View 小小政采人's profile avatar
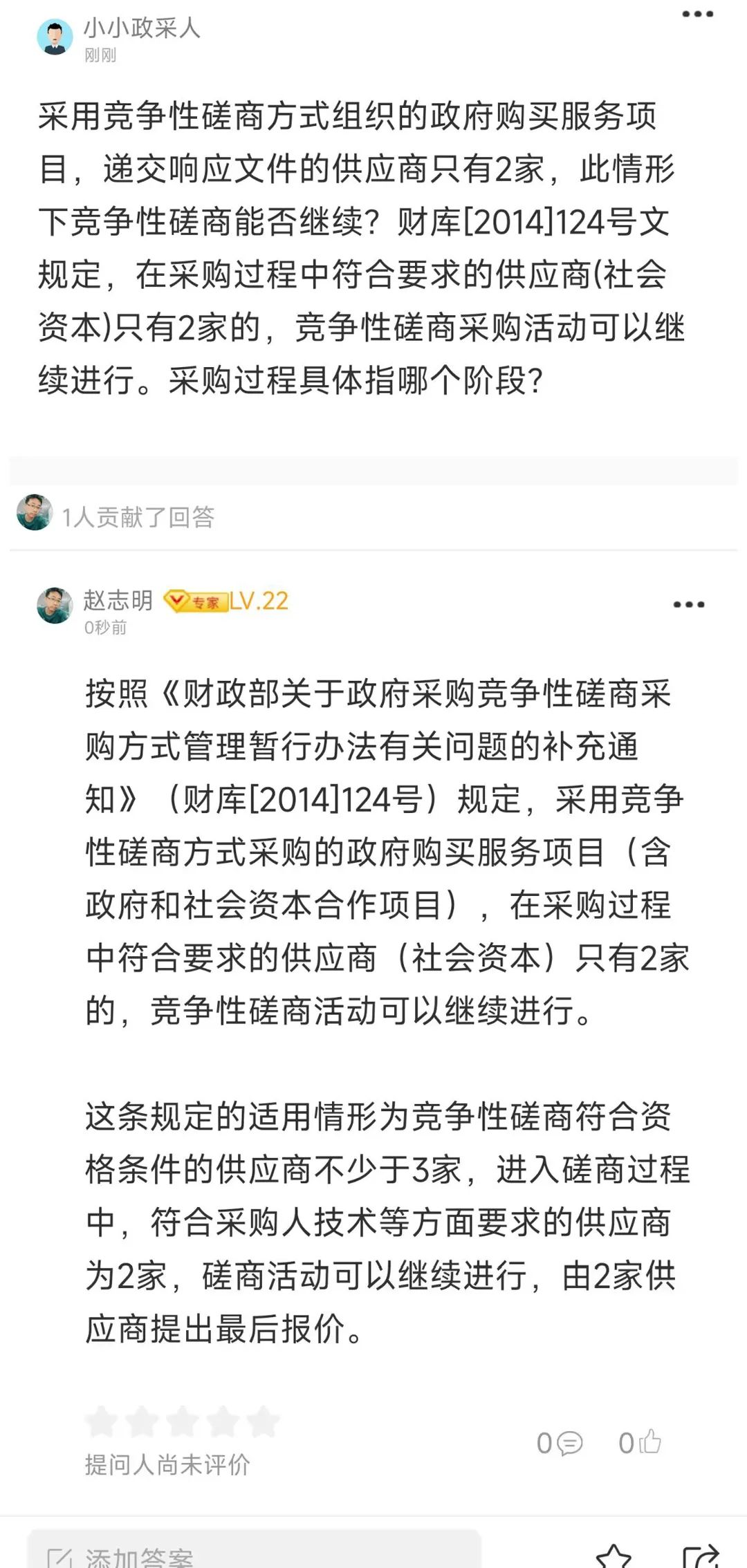The image size is (747, 1568). pos(55,37)
